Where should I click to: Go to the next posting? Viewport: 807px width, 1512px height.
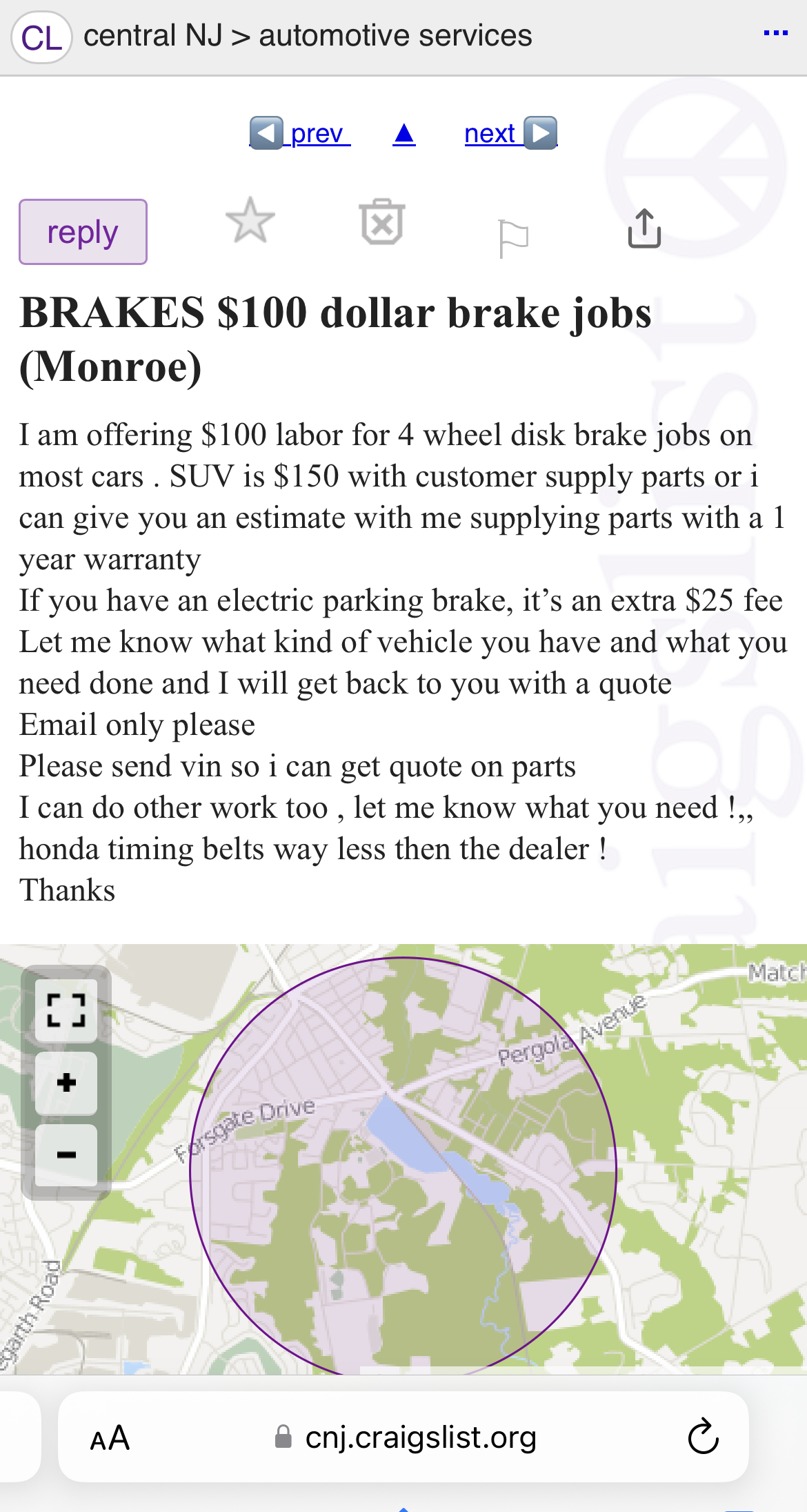point(510,133)
